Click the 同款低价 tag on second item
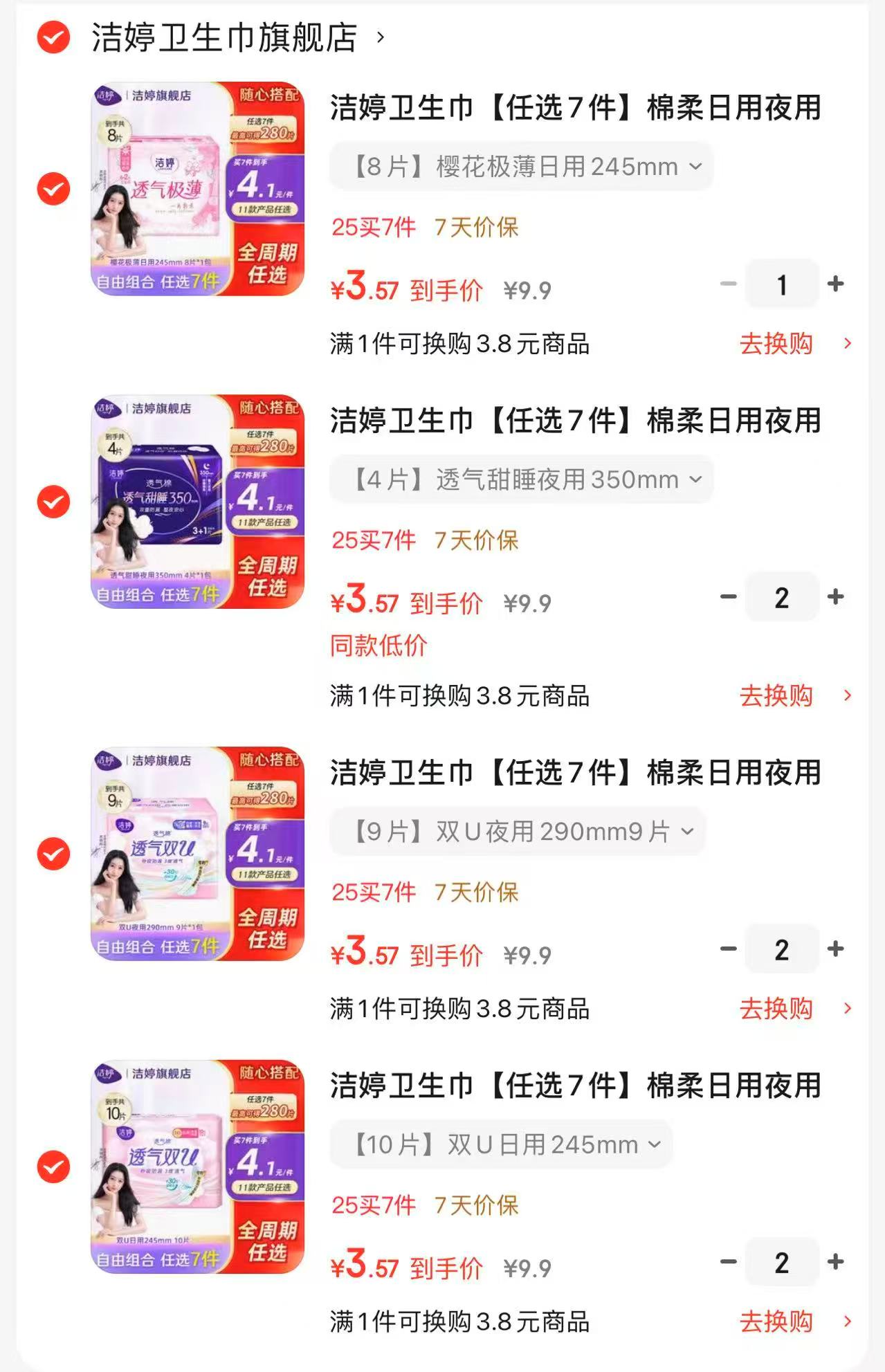 coord(379,644)
